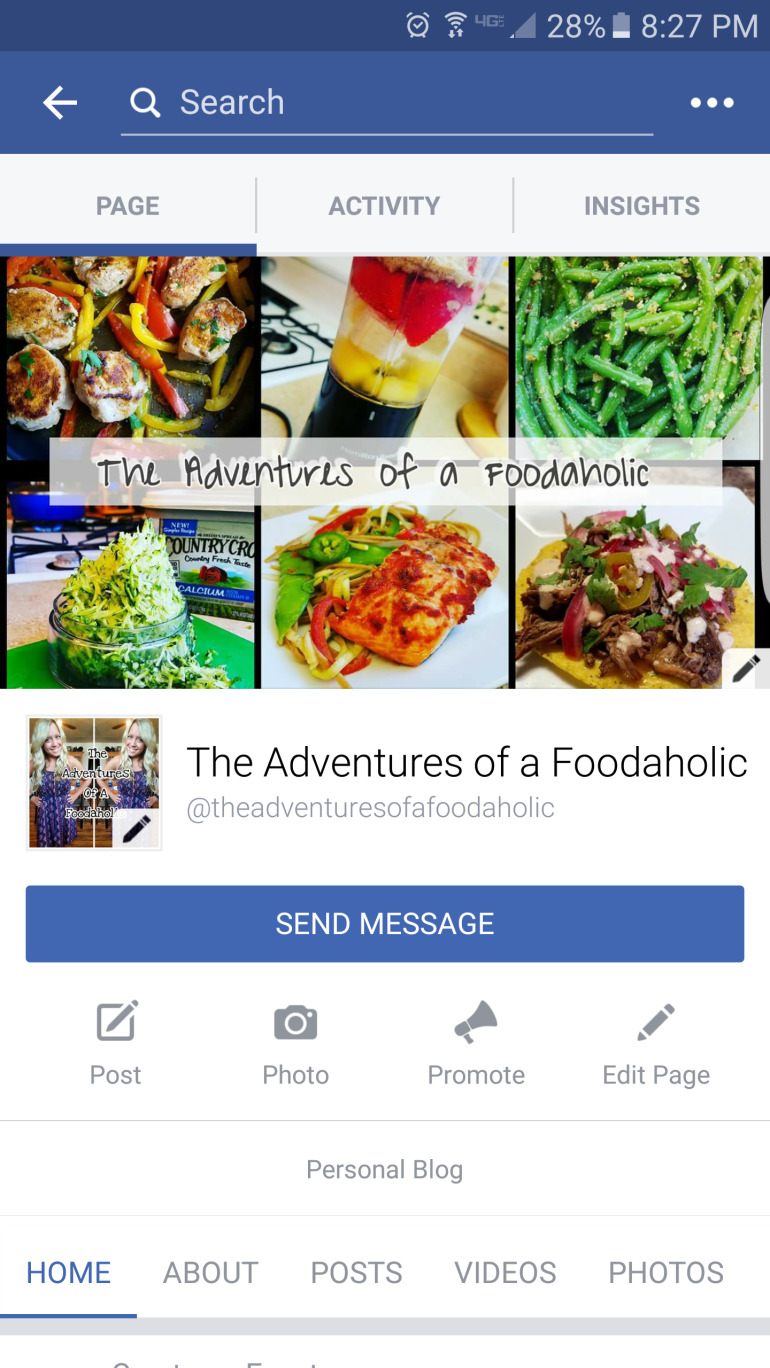Switch to the Activity tab
This screenshot has height=1368, width=770.
pos(384,206)
